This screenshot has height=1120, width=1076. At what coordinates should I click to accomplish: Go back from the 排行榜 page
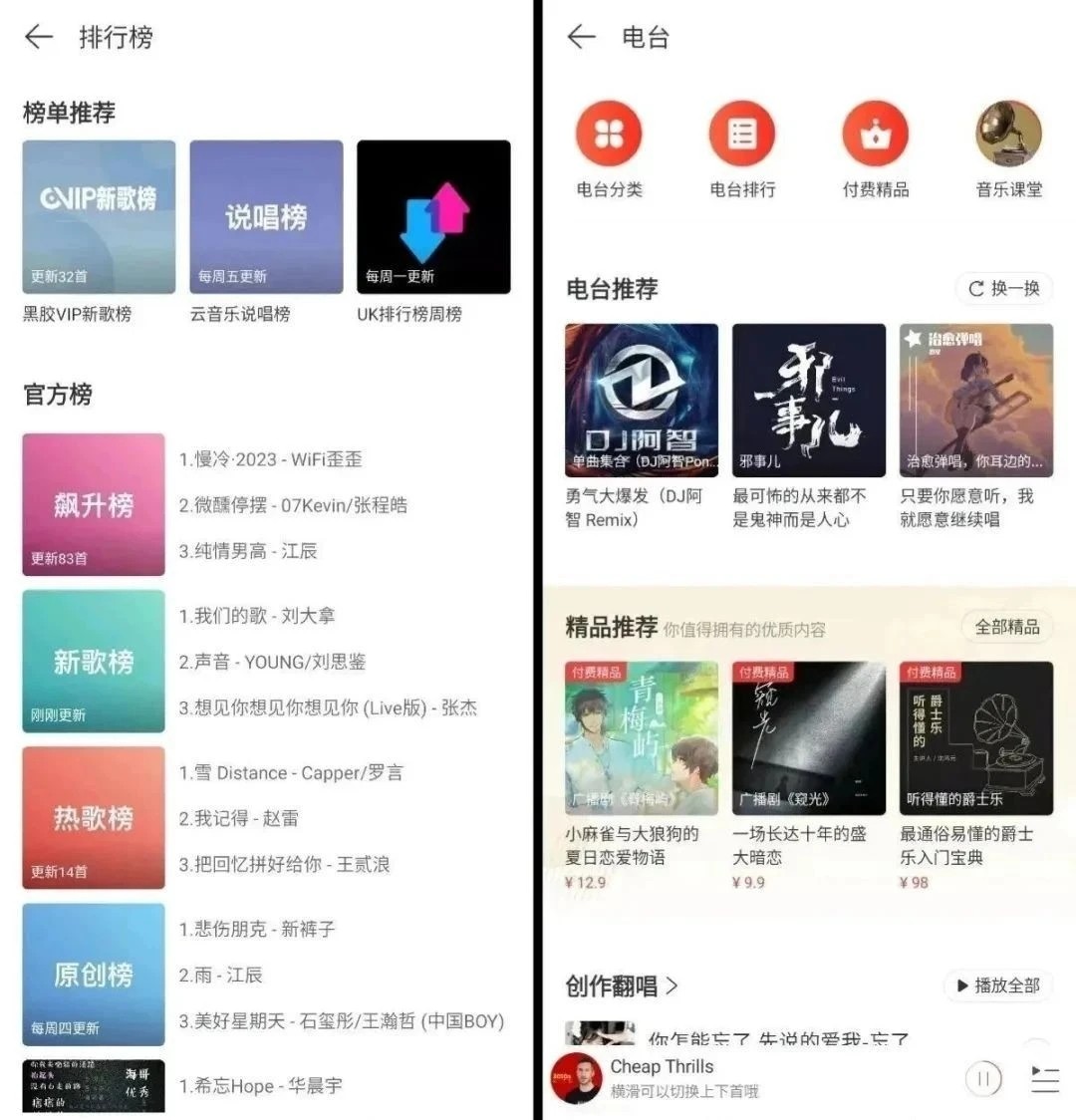38,38
